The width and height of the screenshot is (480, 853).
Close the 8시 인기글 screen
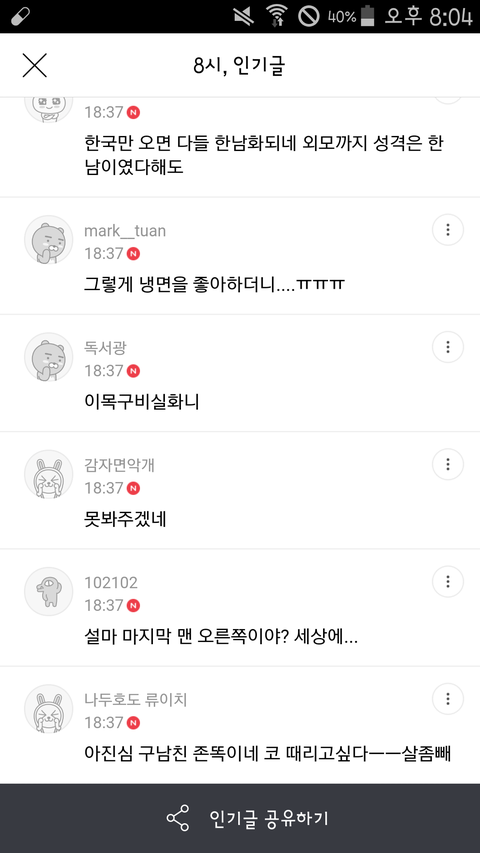click(34, 65)
